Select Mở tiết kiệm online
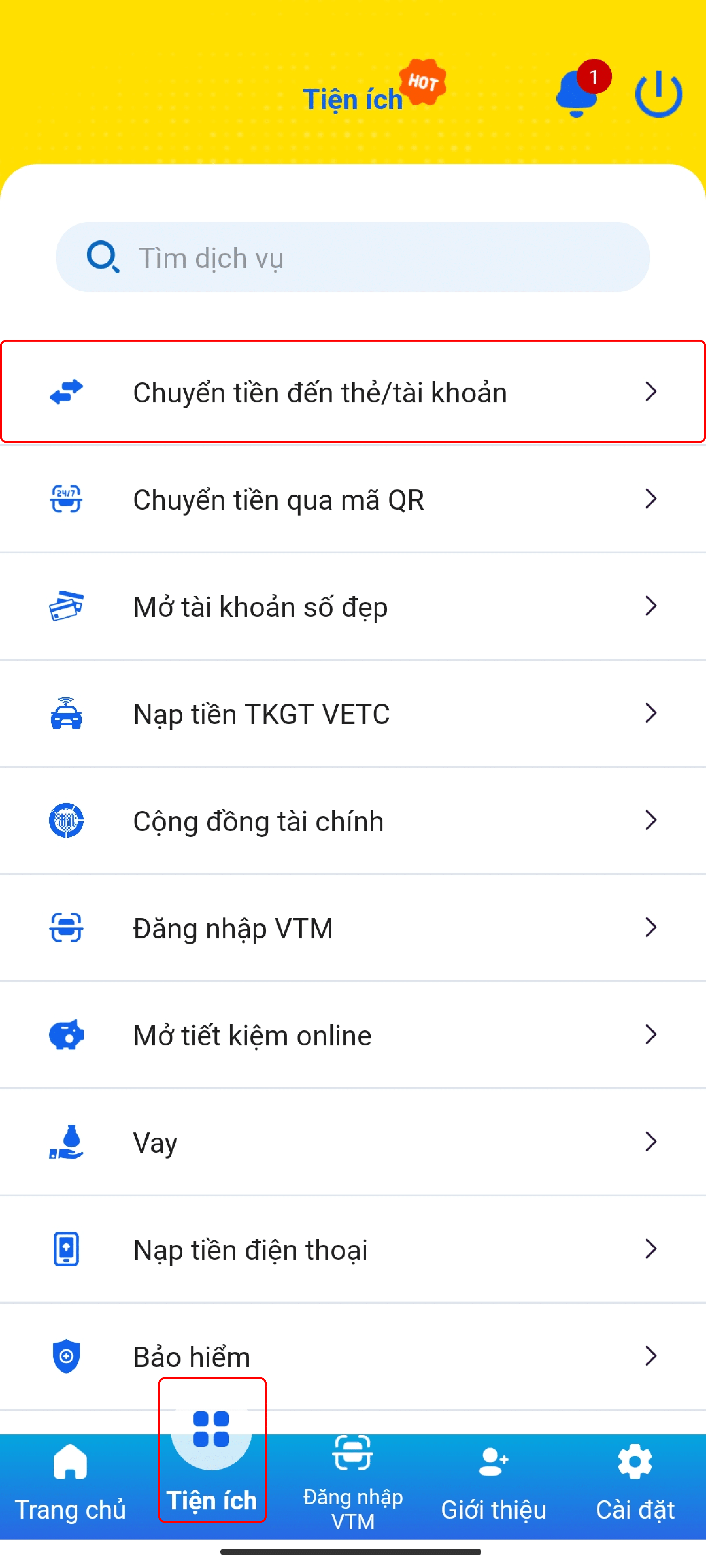The height and width of the screenshot is (1568, 706). 353,1035
